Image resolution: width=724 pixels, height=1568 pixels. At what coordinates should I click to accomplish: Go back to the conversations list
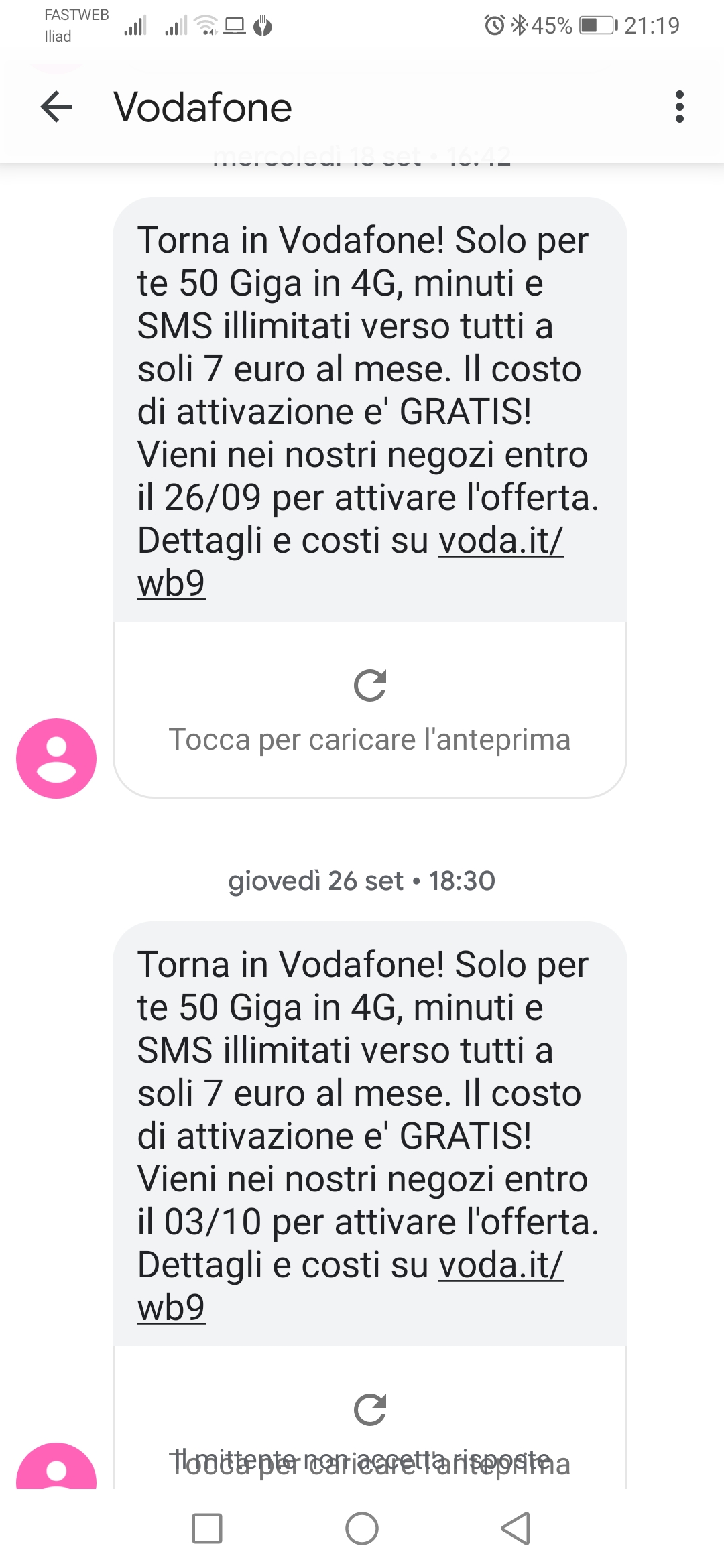click(x=56, y=107)
